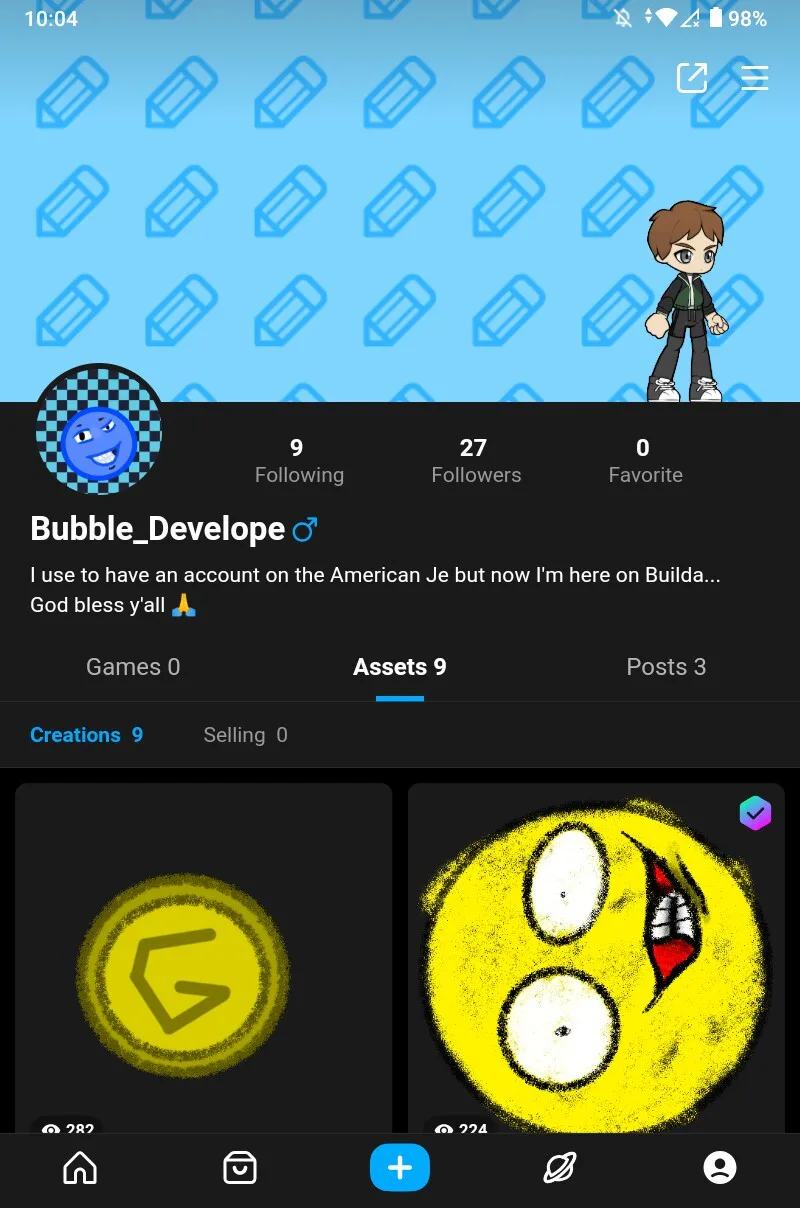The height and width of the screenshot is (1208, 800).
Task: Open the Favorite count
Action: [645, 461]
